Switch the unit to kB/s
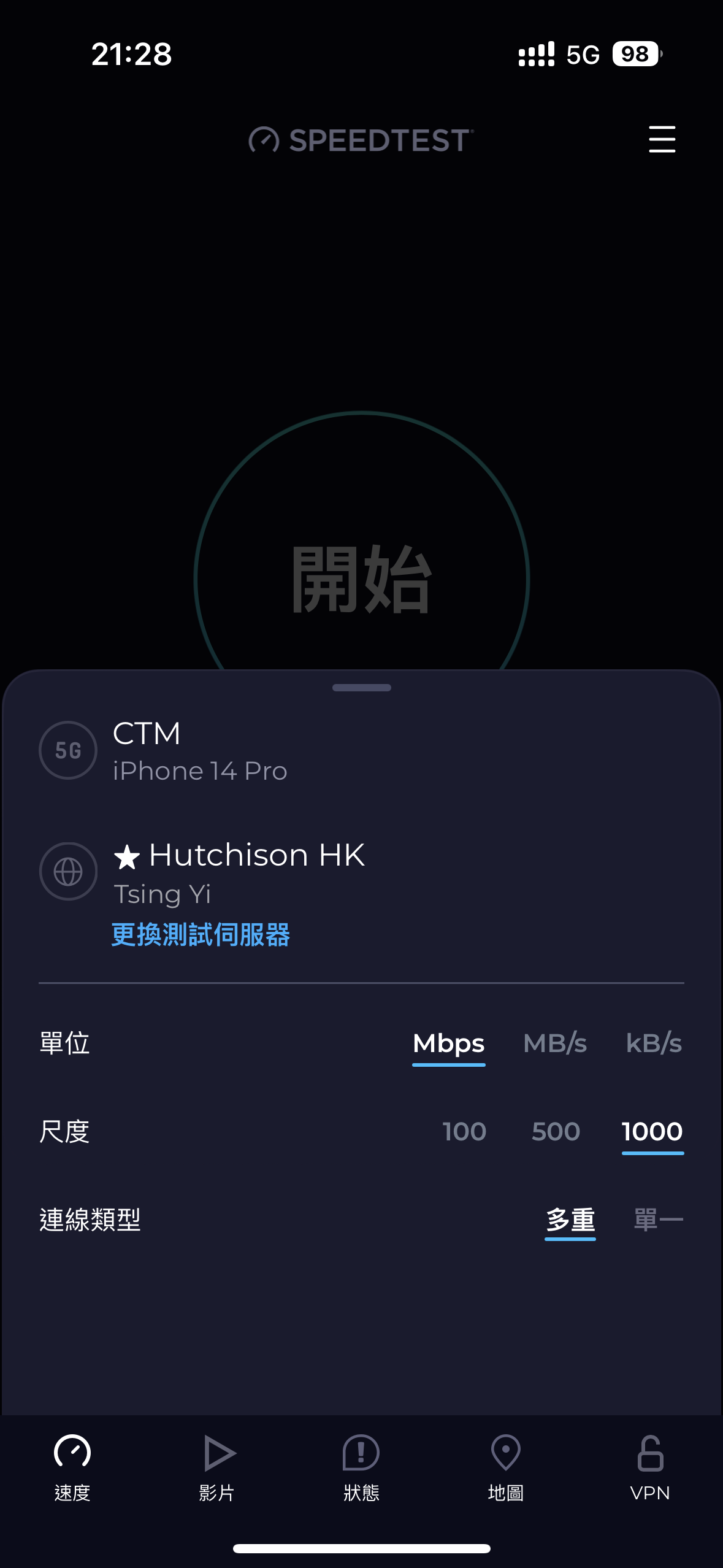Image resolution: width=723 pixels, height=1568 pixels. [654, 1043]
